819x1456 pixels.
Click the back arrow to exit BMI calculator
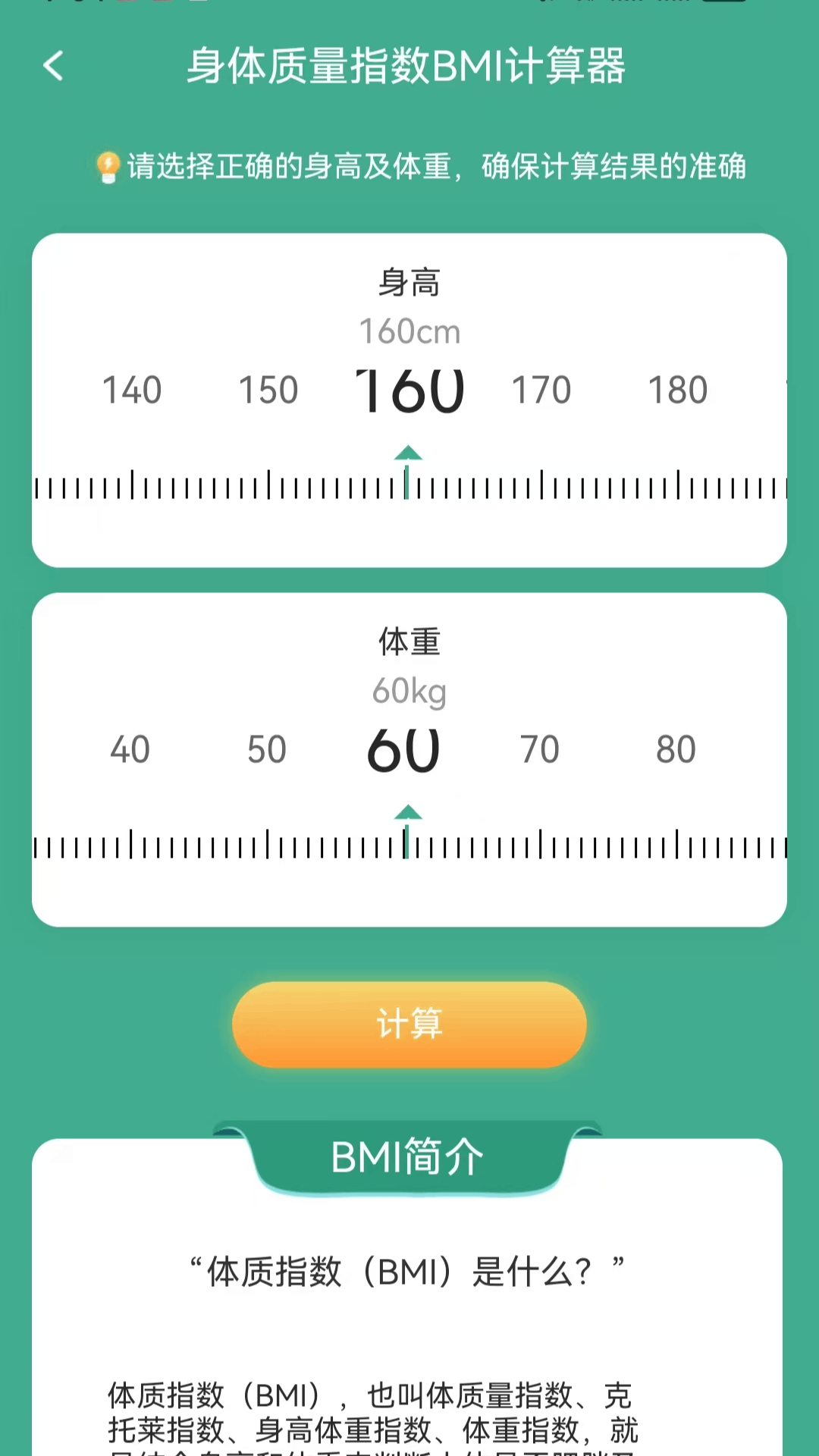point(53,67)
